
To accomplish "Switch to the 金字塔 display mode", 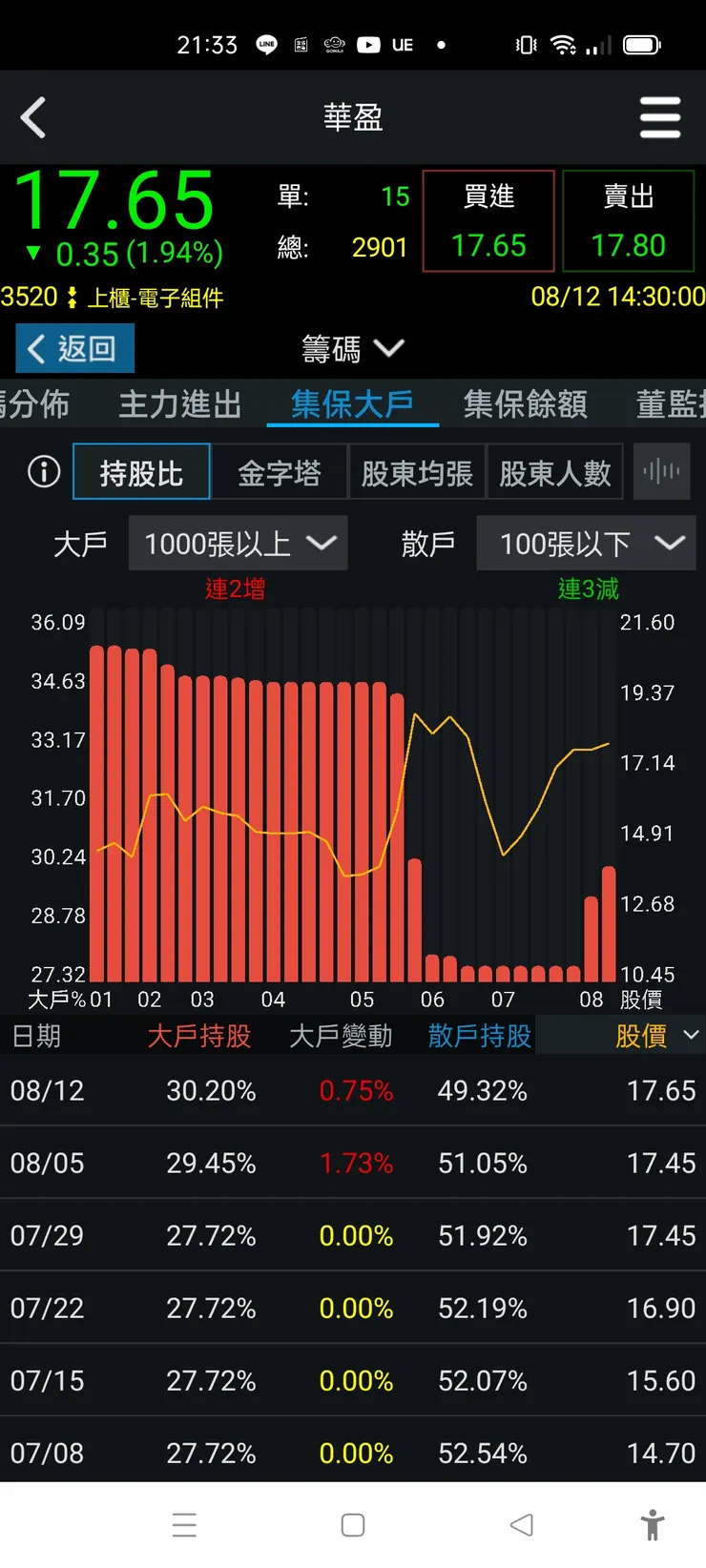I will coord(281,471).
